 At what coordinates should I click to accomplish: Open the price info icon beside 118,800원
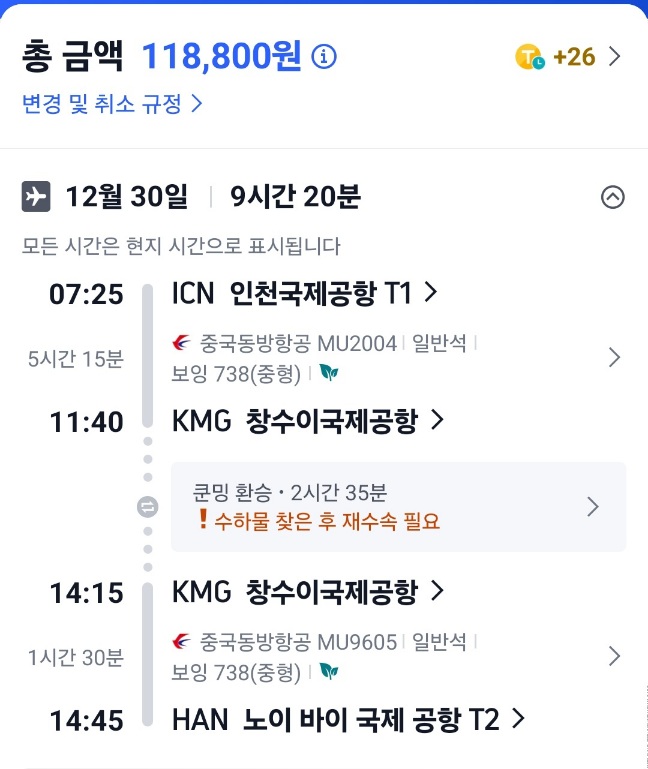pos(324,58)
